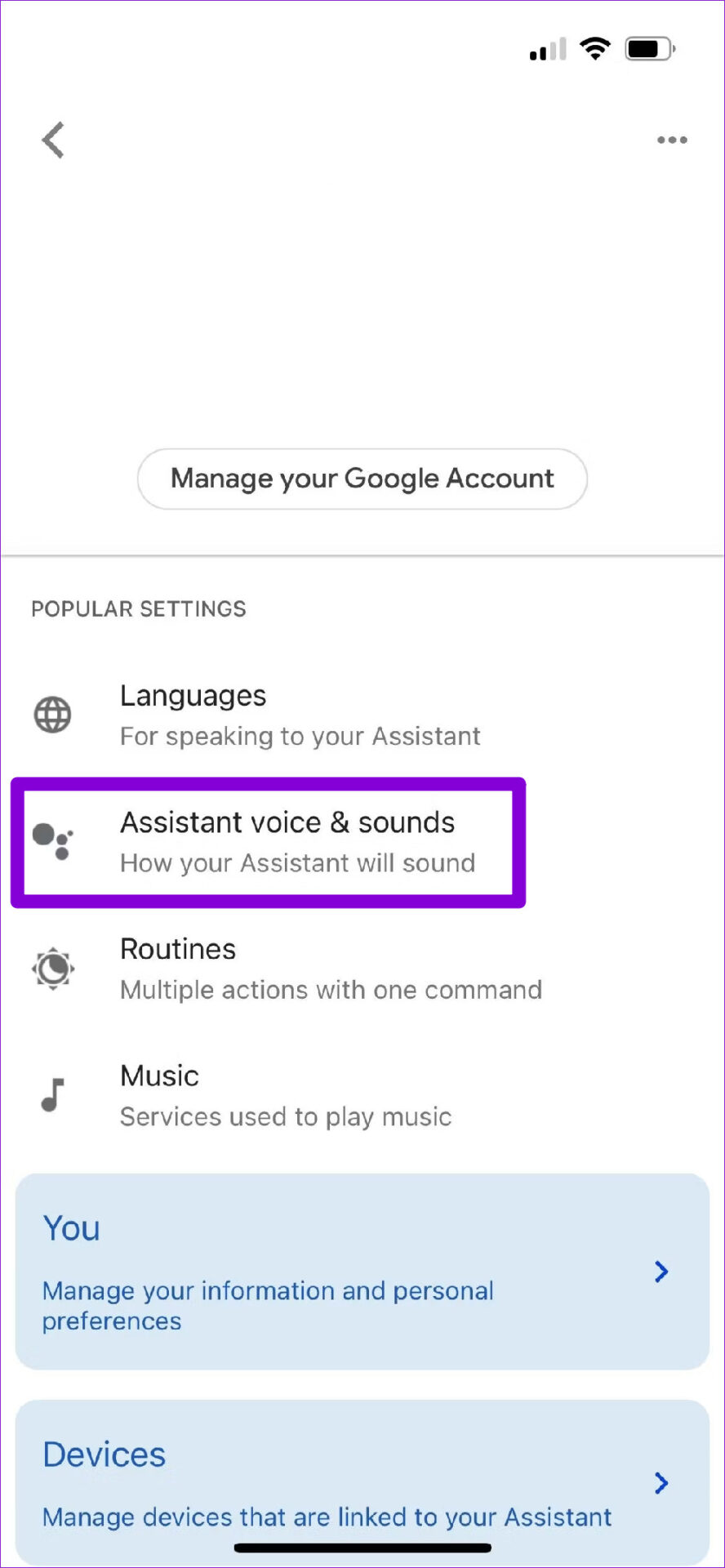The image size is (725, 1568).
Task: Open Music services settings
Action: [362, 1095]
